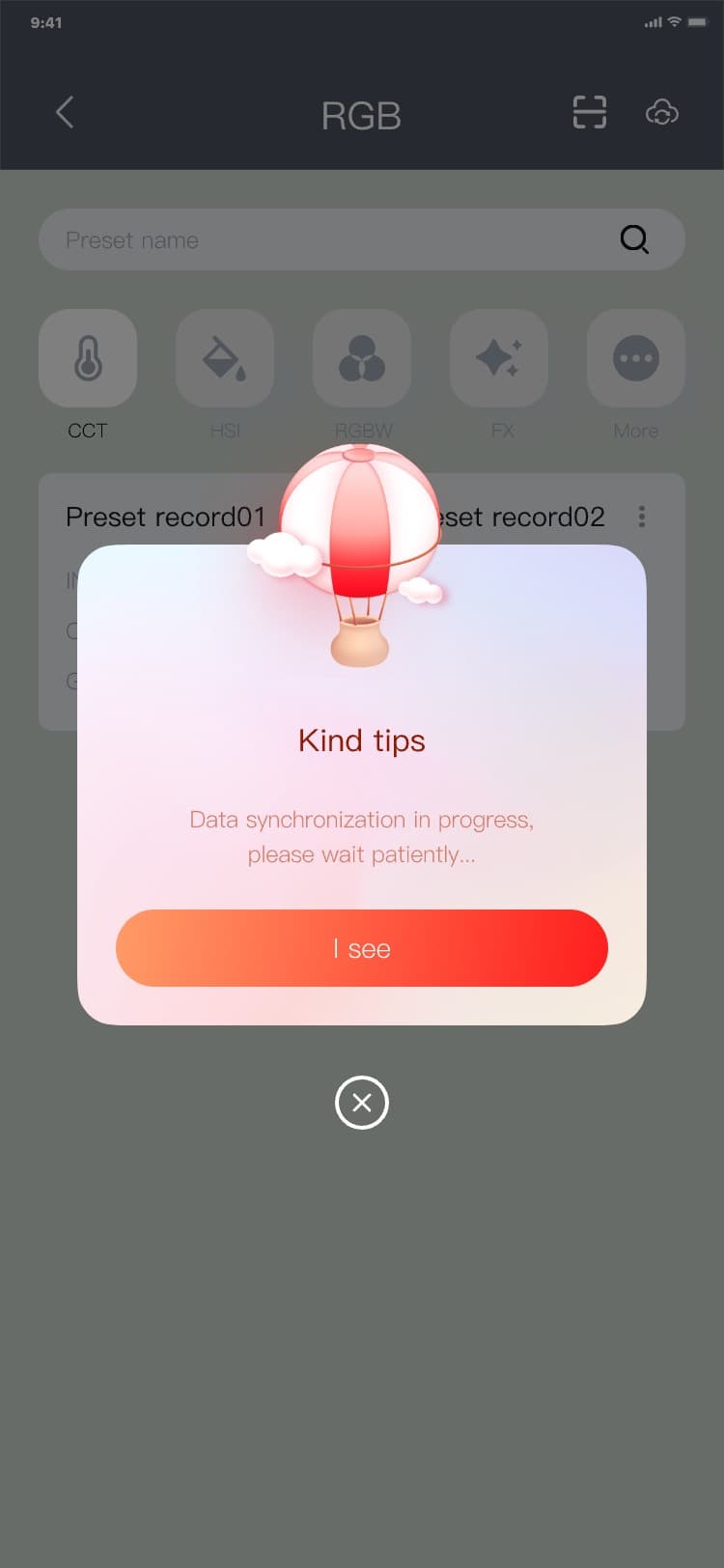The image size is (724, 1568).
Task: Switch to FX mode
Action: [x=499, y=359]
